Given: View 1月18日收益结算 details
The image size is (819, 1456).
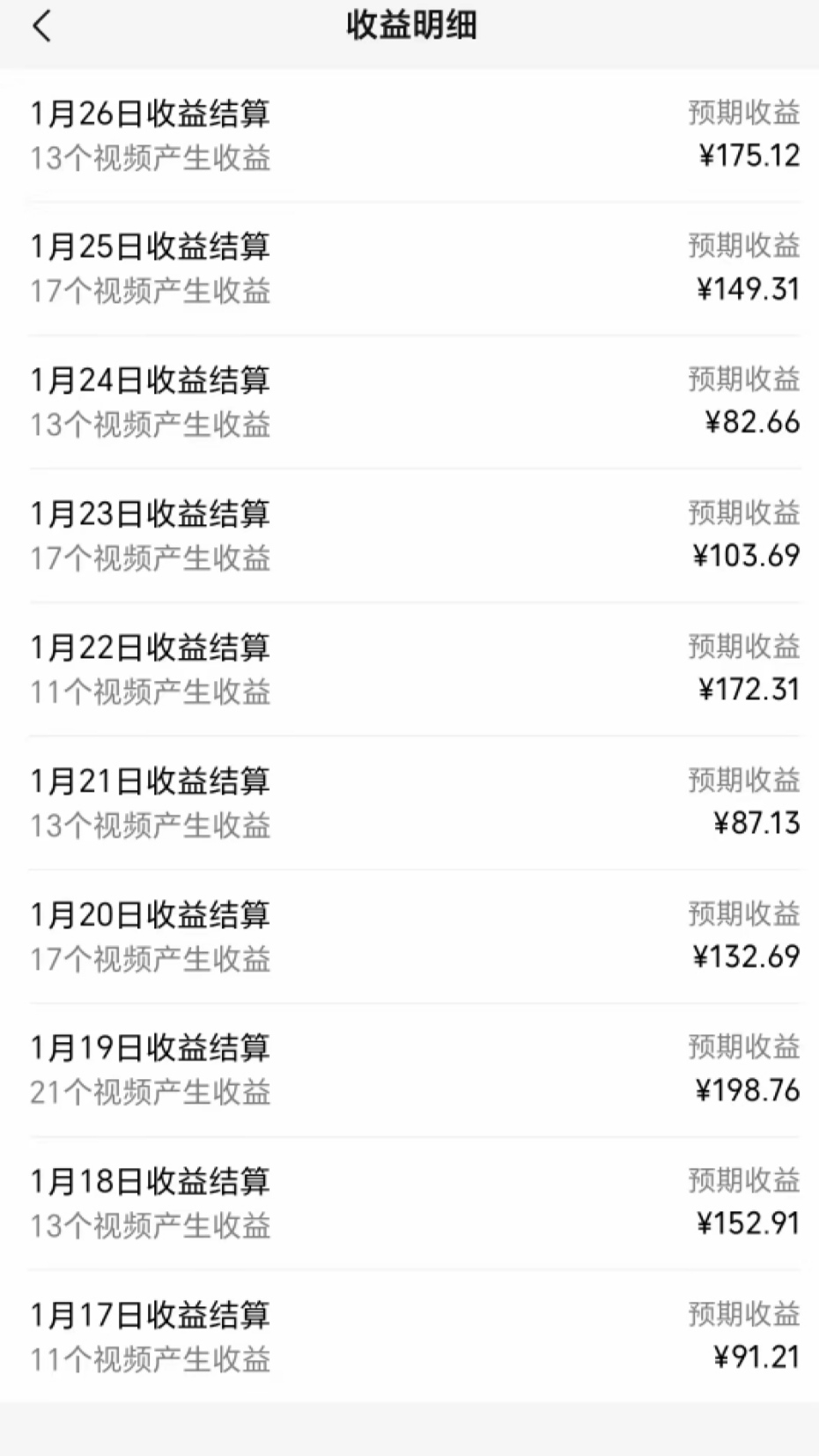Looking at the screenshot, I should click(x=409, y=1202).
